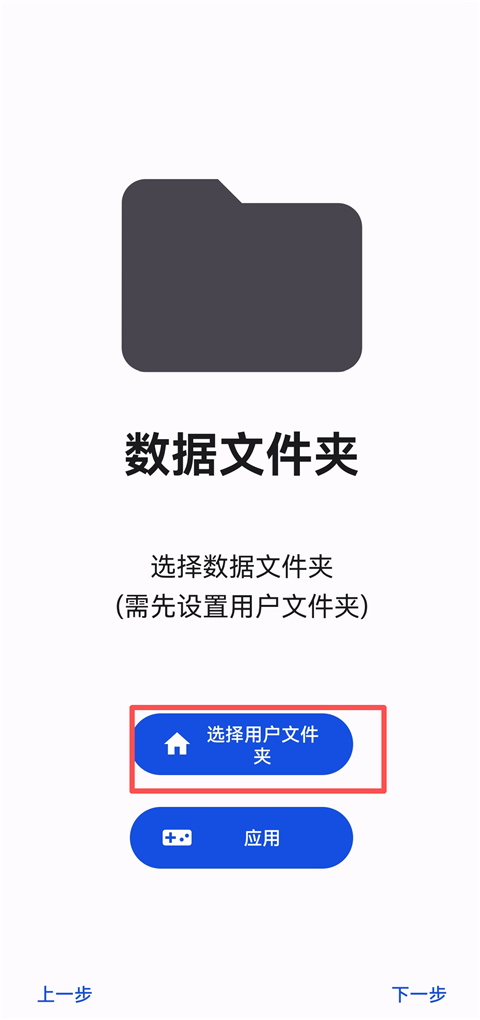480x1020 pixels.
Task: Continue to 下一步
Action: point(420,994)
